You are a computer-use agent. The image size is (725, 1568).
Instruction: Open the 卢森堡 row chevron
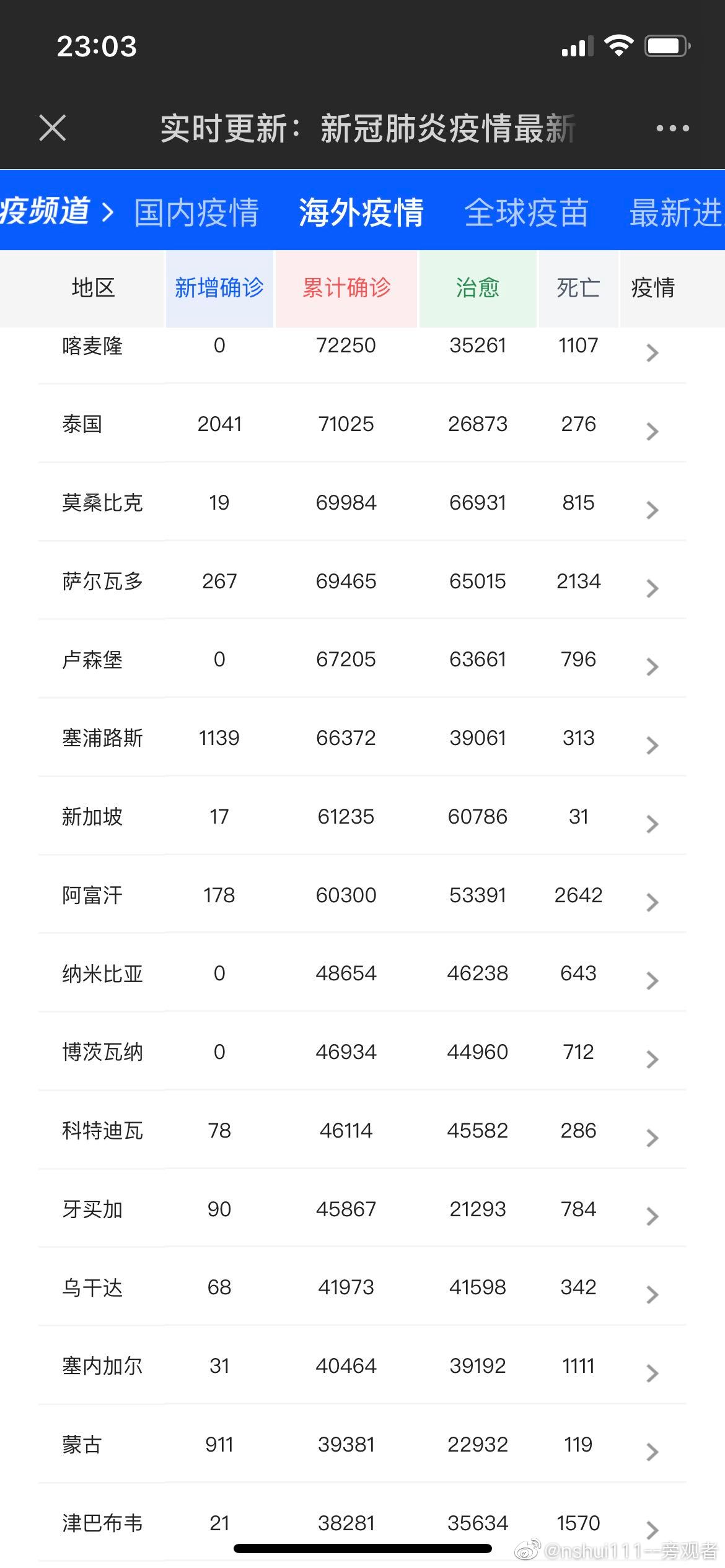click(652, 667)
